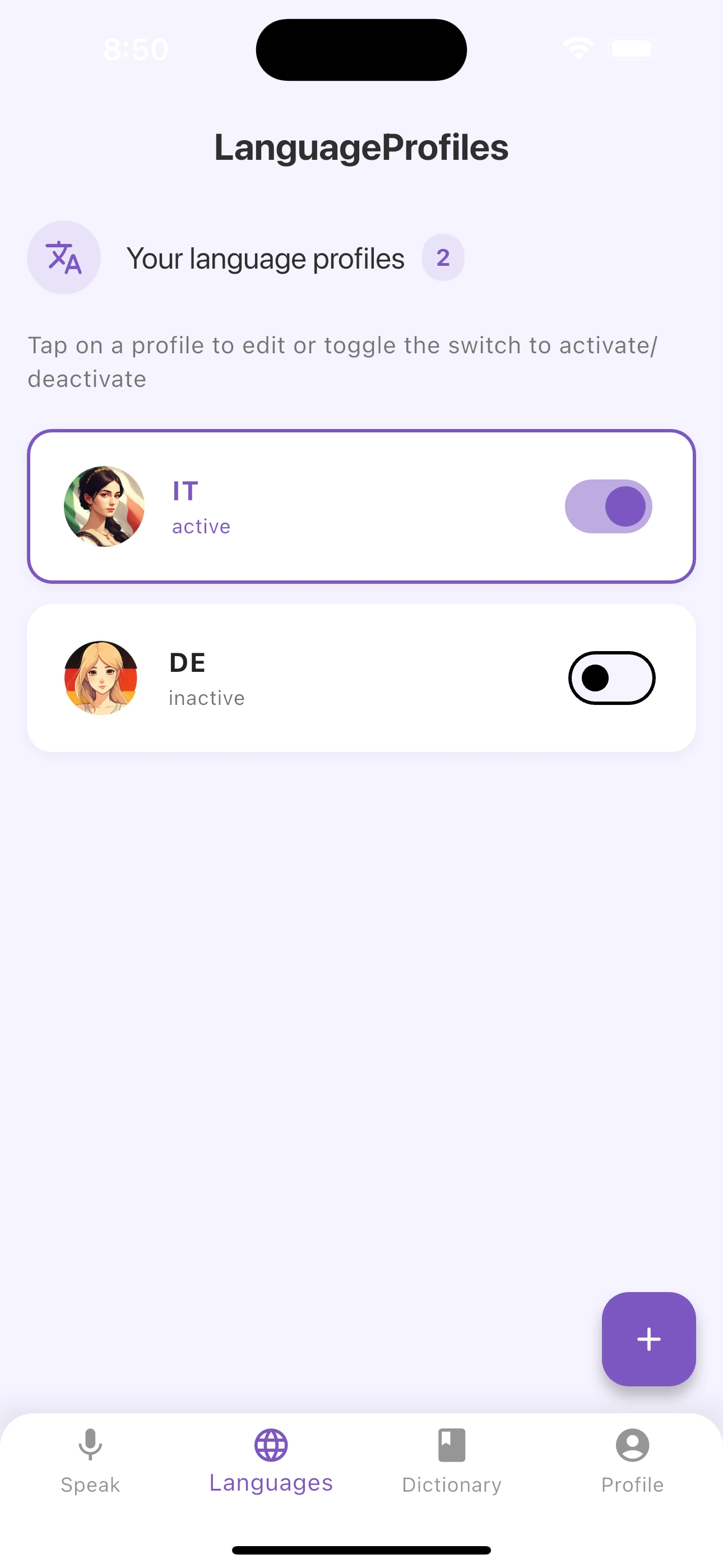723x1568 pixels.
Task: Click the 'inactive' status label
Action: coord(206,698)
